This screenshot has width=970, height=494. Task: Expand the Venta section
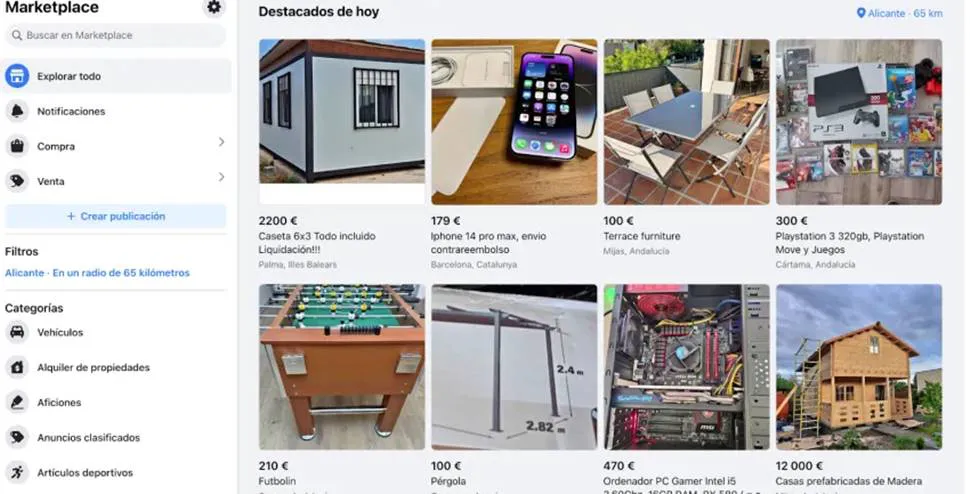[115, 181]
